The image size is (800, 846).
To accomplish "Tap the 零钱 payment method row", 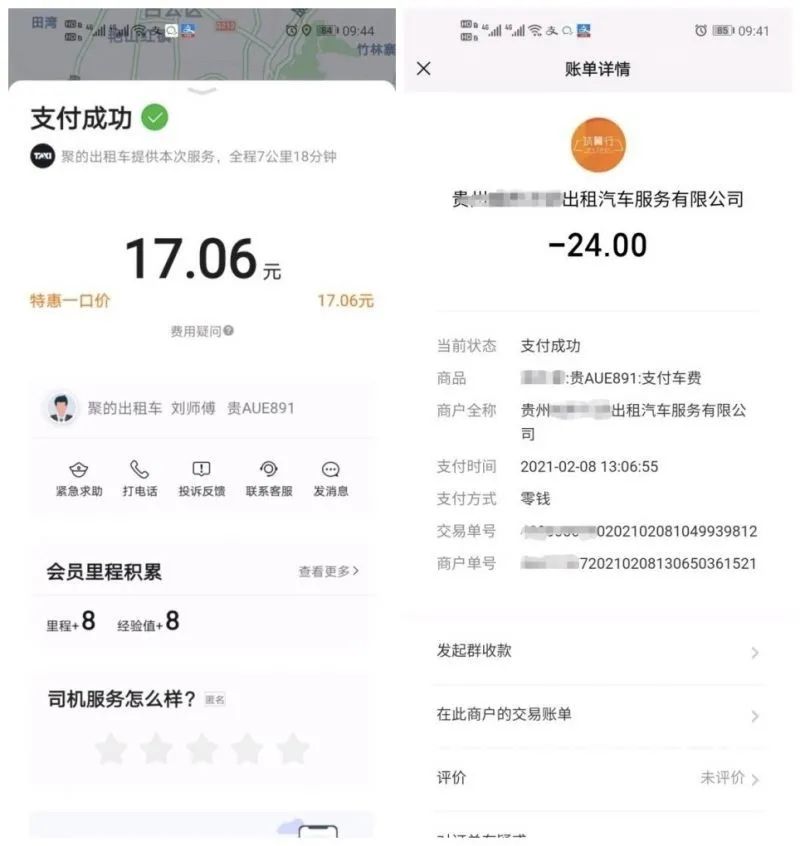I will tap(534, 498).
